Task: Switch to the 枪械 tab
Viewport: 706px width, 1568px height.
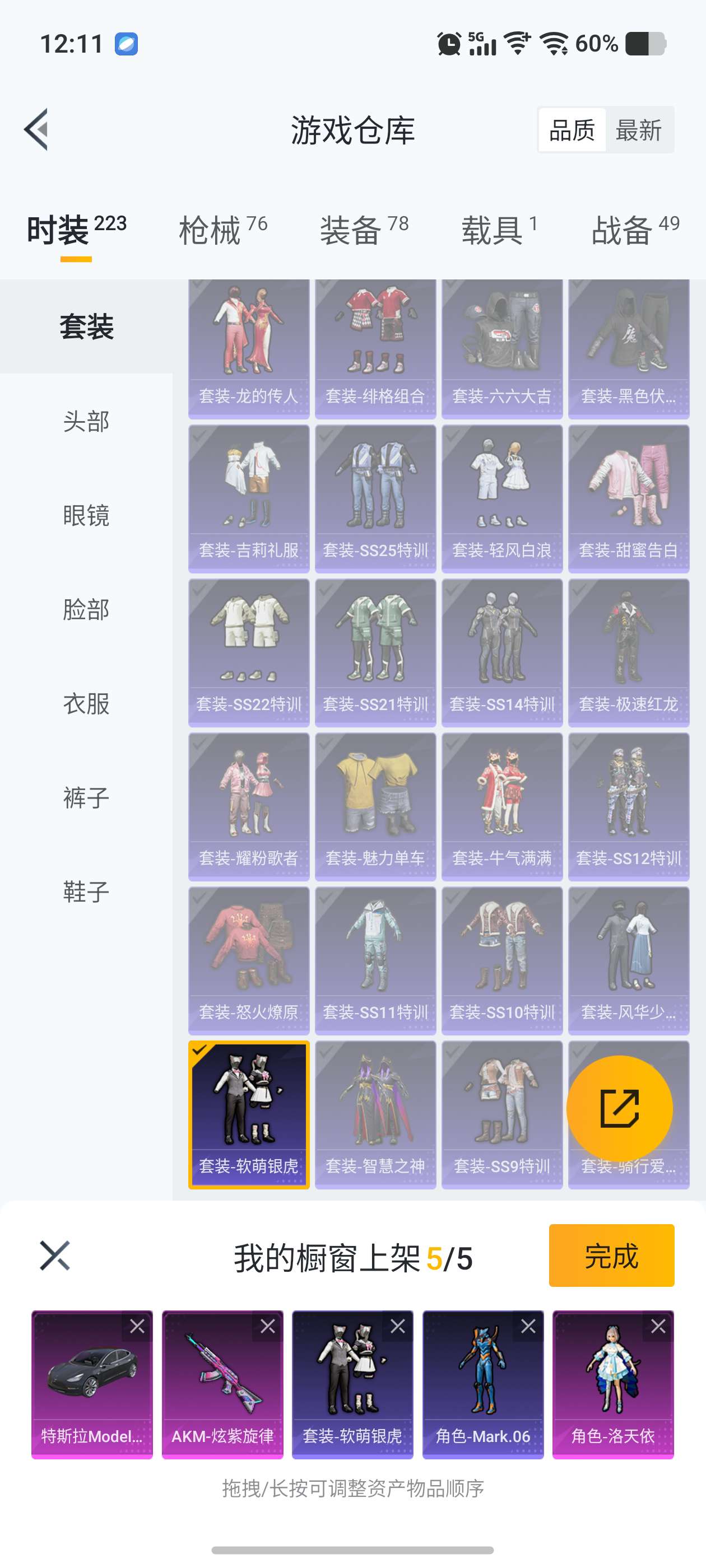Action: click(222, 230)
